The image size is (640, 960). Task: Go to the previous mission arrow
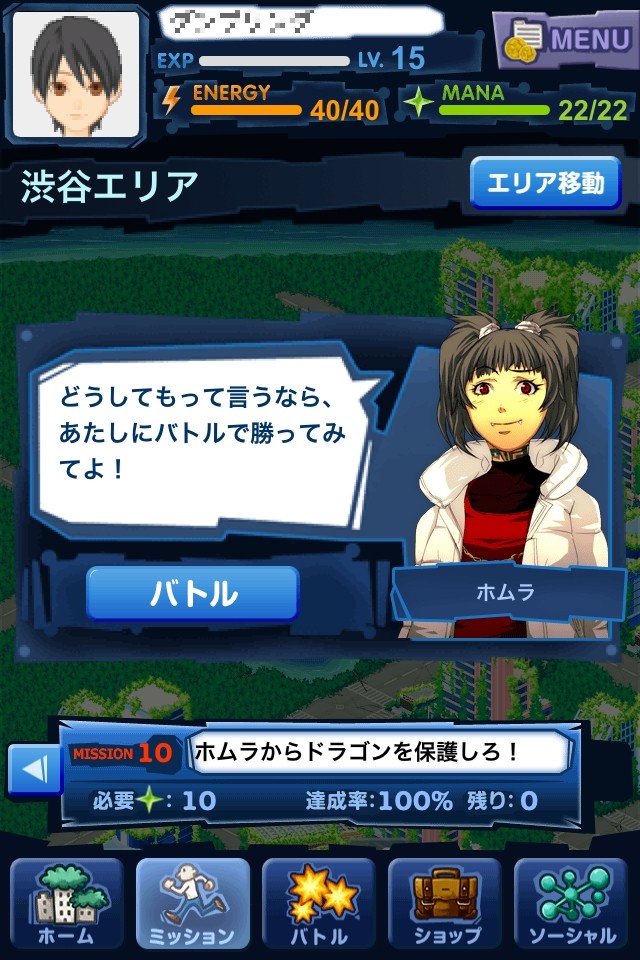(34, 770)
